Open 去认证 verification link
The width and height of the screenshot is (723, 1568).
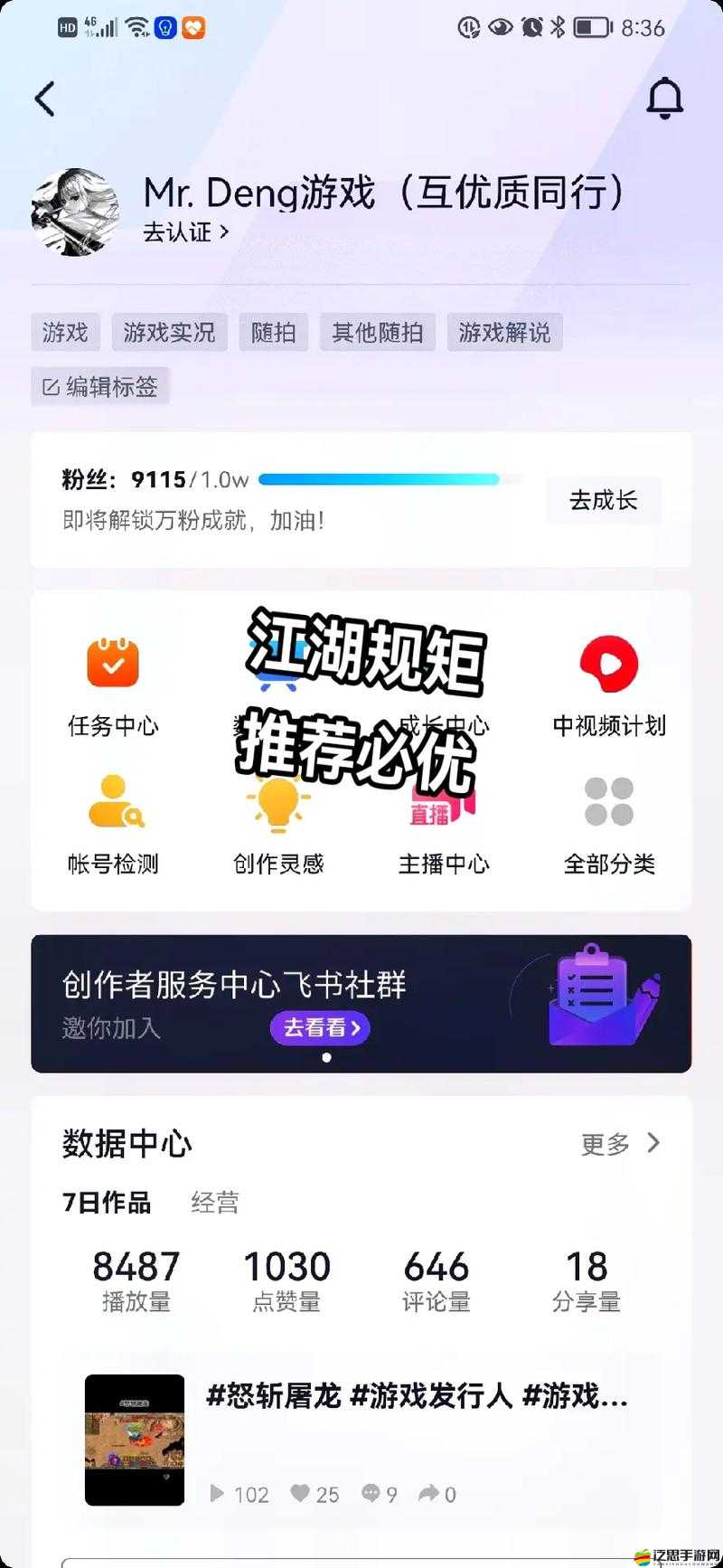[181, 232]
